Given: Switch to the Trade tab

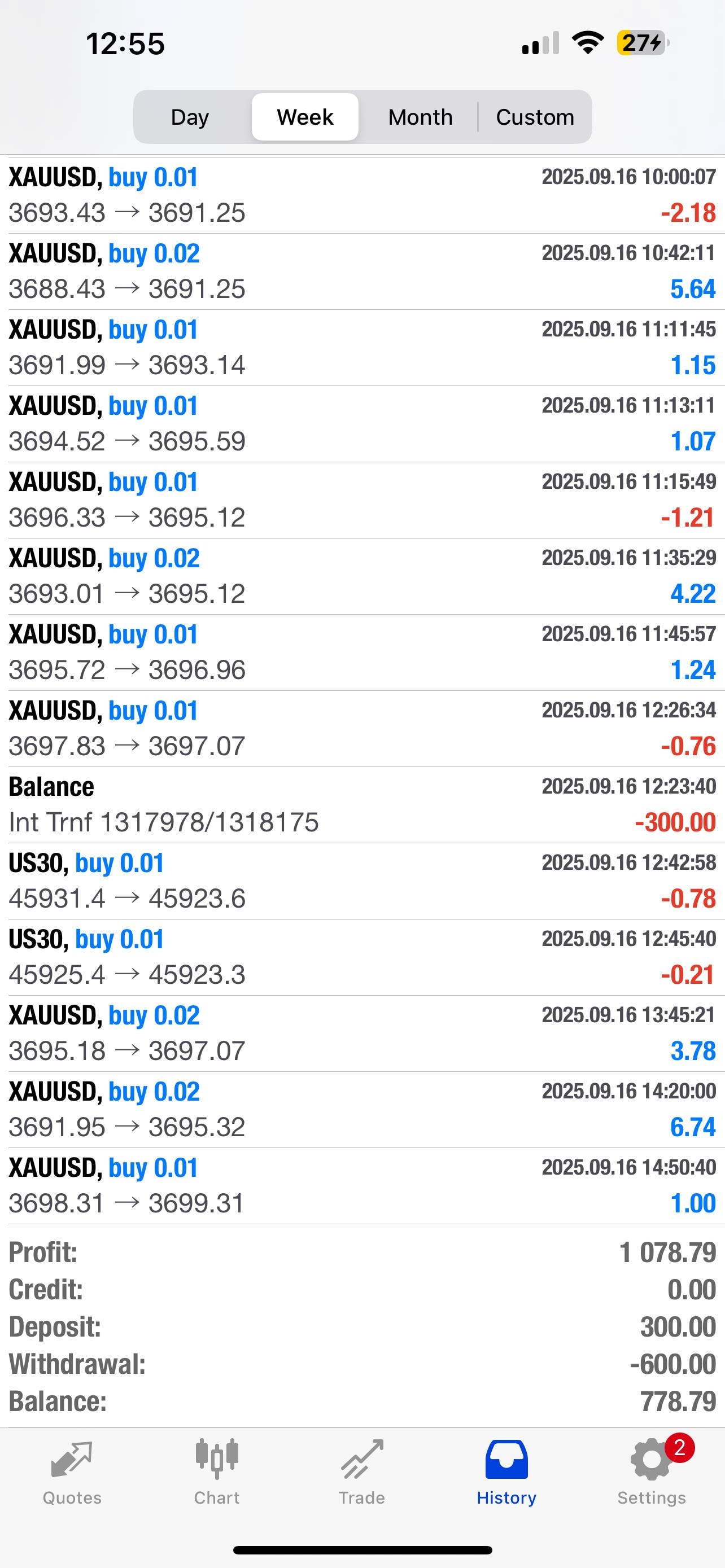Looking at the screenshot, I should coord(361,1472).
